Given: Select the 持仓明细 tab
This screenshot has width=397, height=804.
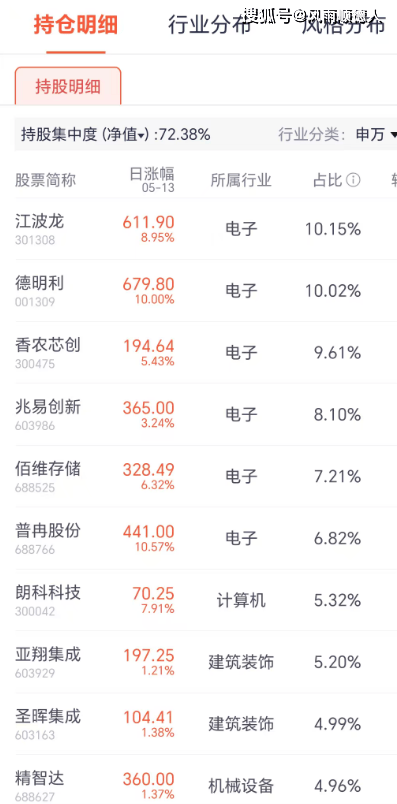Looking at the screenshot, I should coord(76,25).
